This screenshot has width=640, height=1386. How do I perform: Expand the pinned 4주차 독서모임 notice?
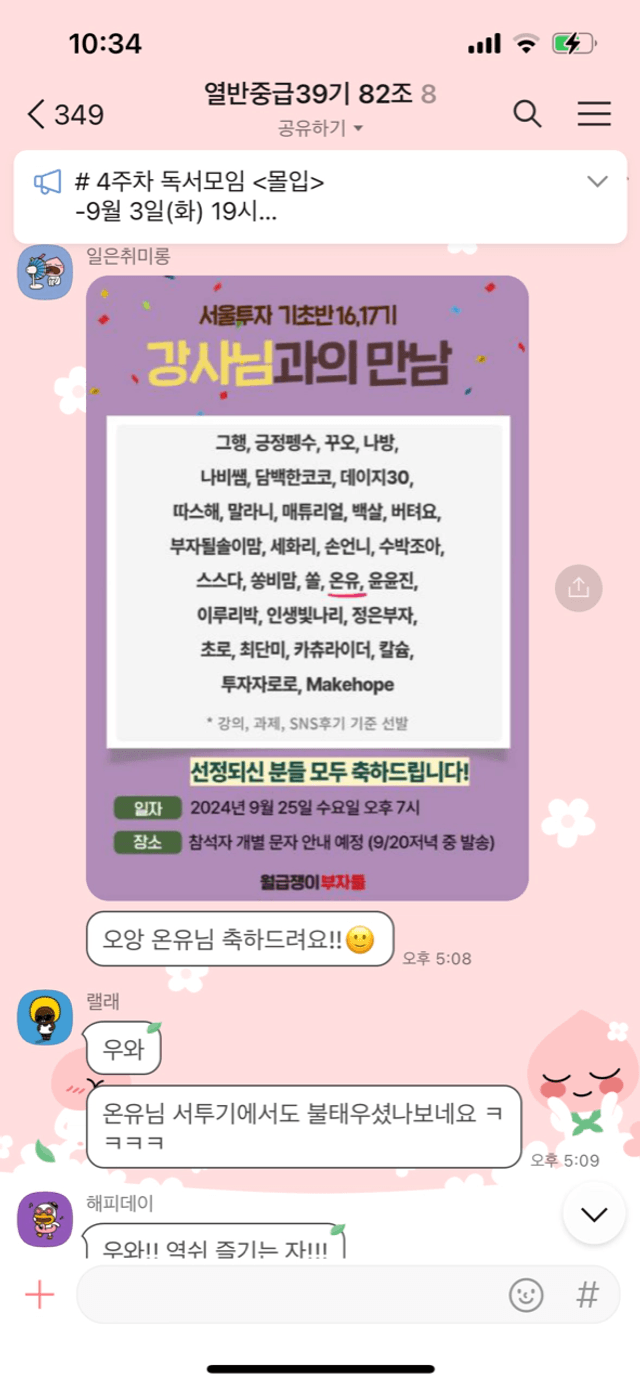point(597,182)
